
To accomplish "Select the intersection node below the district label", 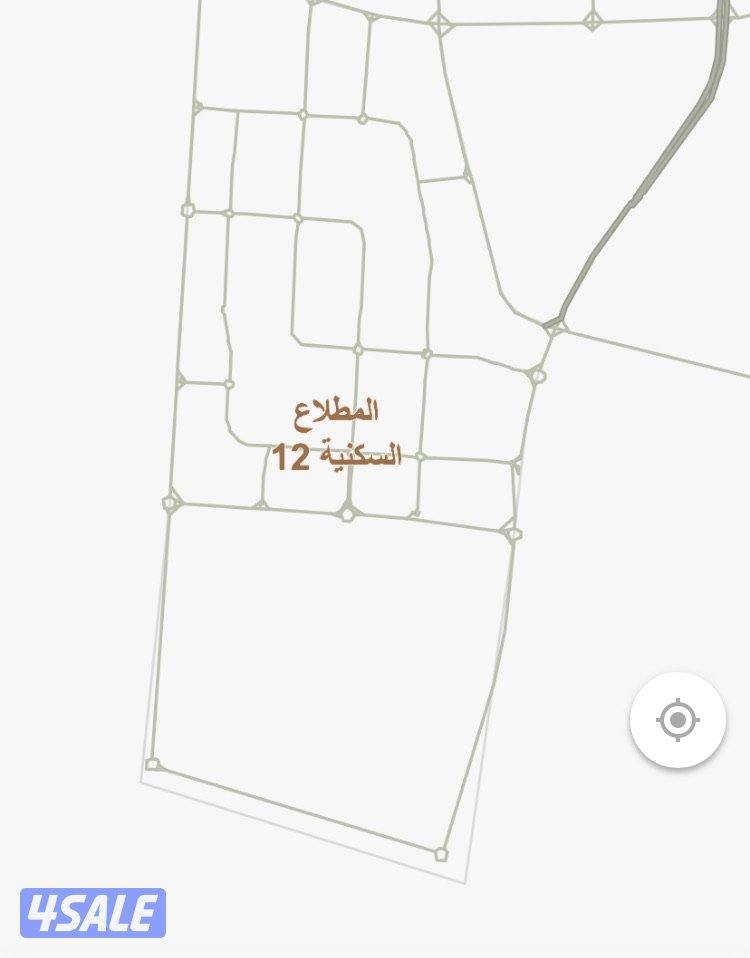I will [x=345, y=517].
